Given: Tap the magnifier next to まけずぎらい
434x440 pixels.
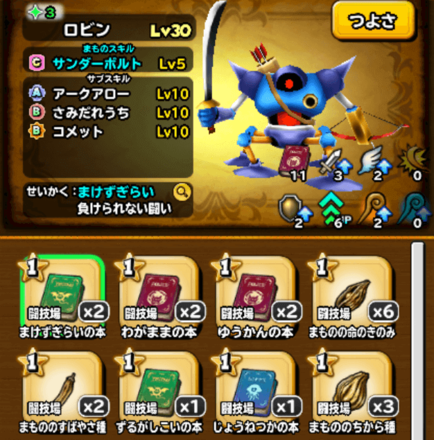Looking at the screenshot, I should 182,192.
